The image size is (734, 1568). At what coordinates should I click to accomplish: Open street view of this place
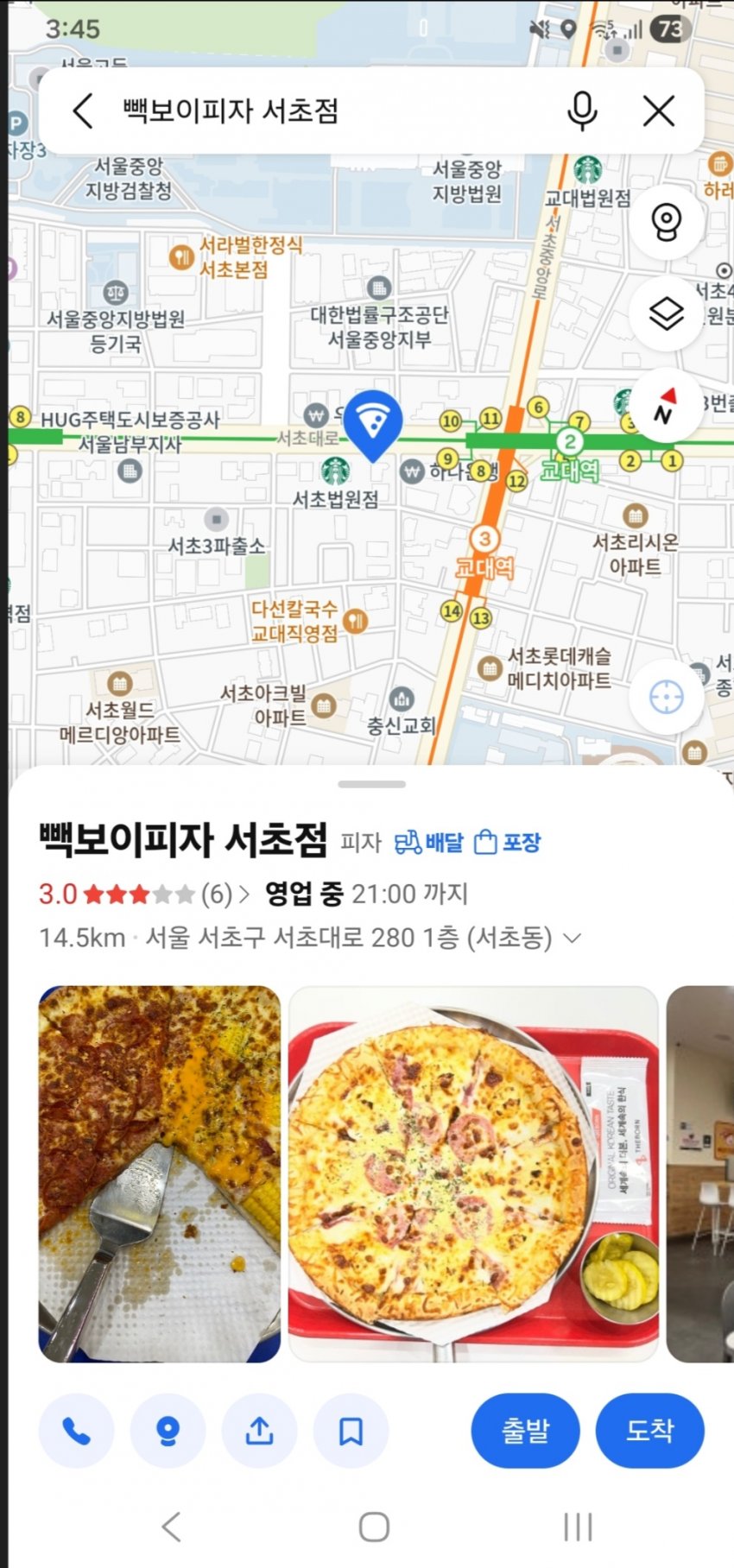pyautogui.click(x=168, y=1431)
